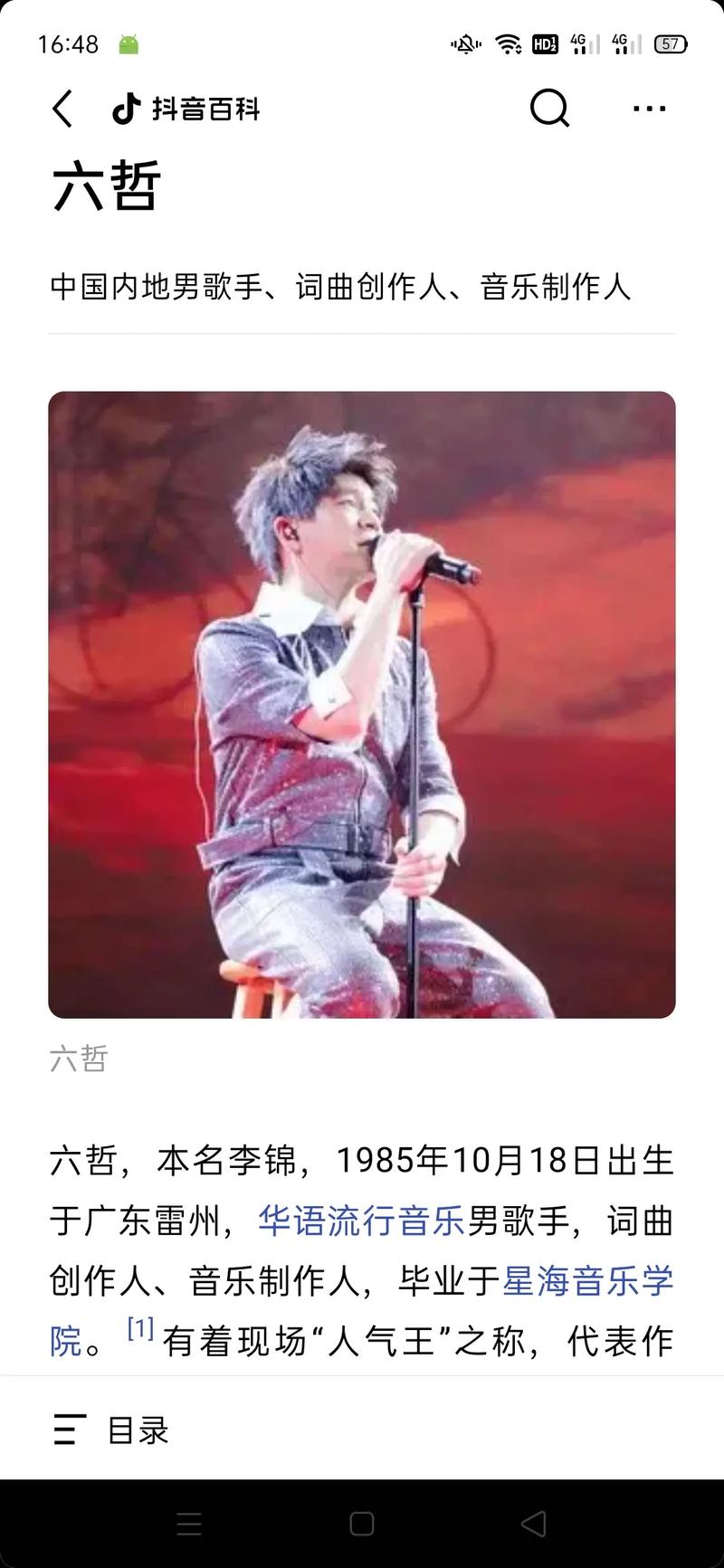The image size is (724, 1568).
Task: Tap the three-dot more options icon
Action: point(648,109)
